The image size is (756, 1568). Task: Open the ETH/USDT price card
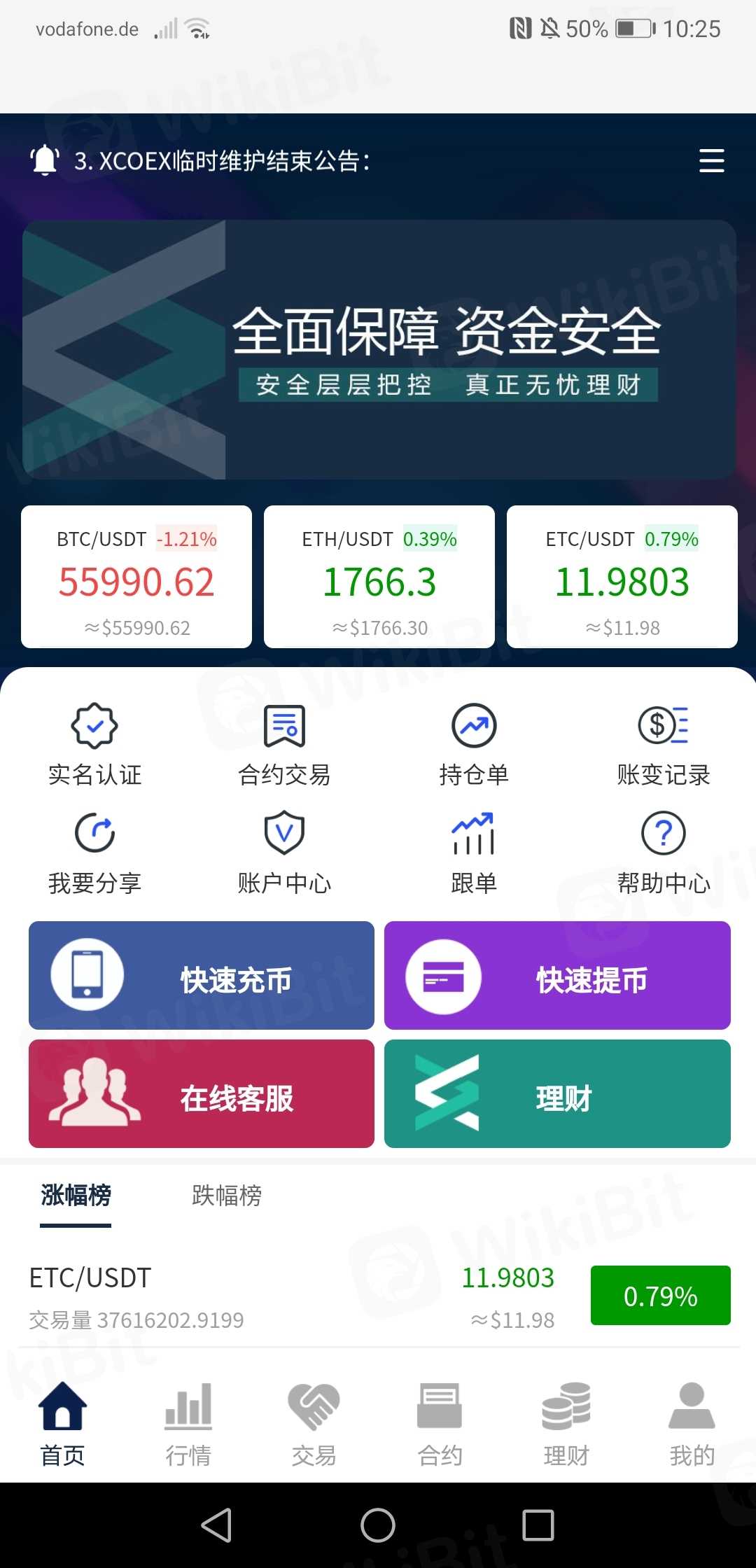[x=379, y=577]
